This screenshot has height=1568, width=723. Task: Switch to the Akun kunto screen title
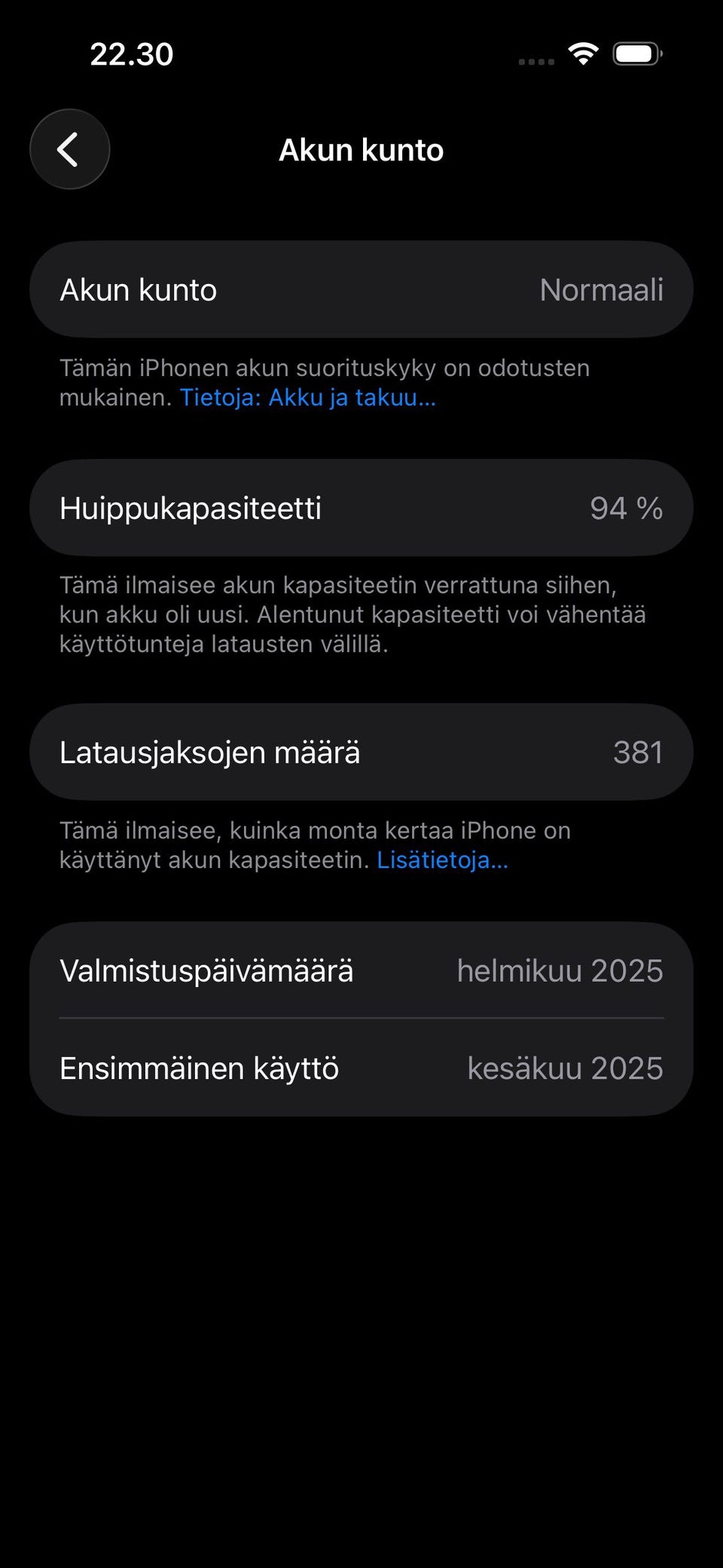(361, 149)
